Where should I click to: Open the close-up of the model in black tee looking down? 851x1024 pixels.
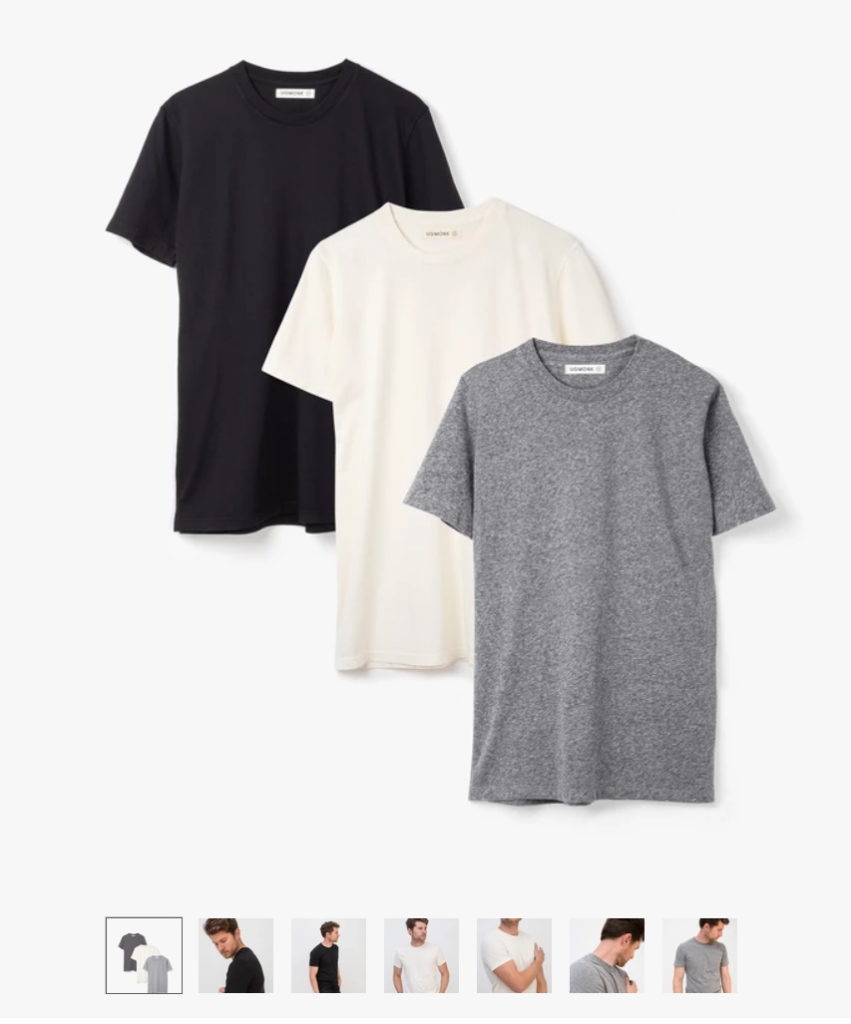[x=236, y=956]
